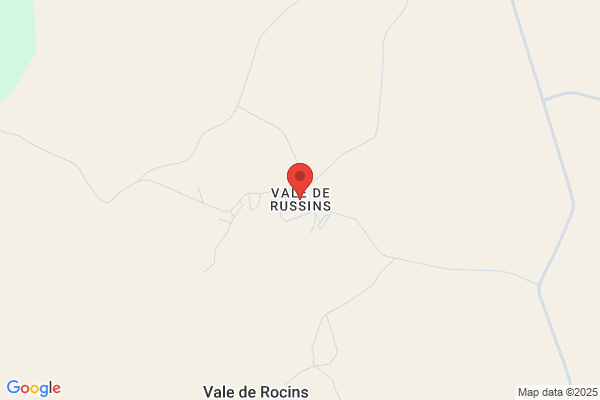600x400 pixels.
Task: Tap the red pin at Vale de Russins
Action: 300,179
